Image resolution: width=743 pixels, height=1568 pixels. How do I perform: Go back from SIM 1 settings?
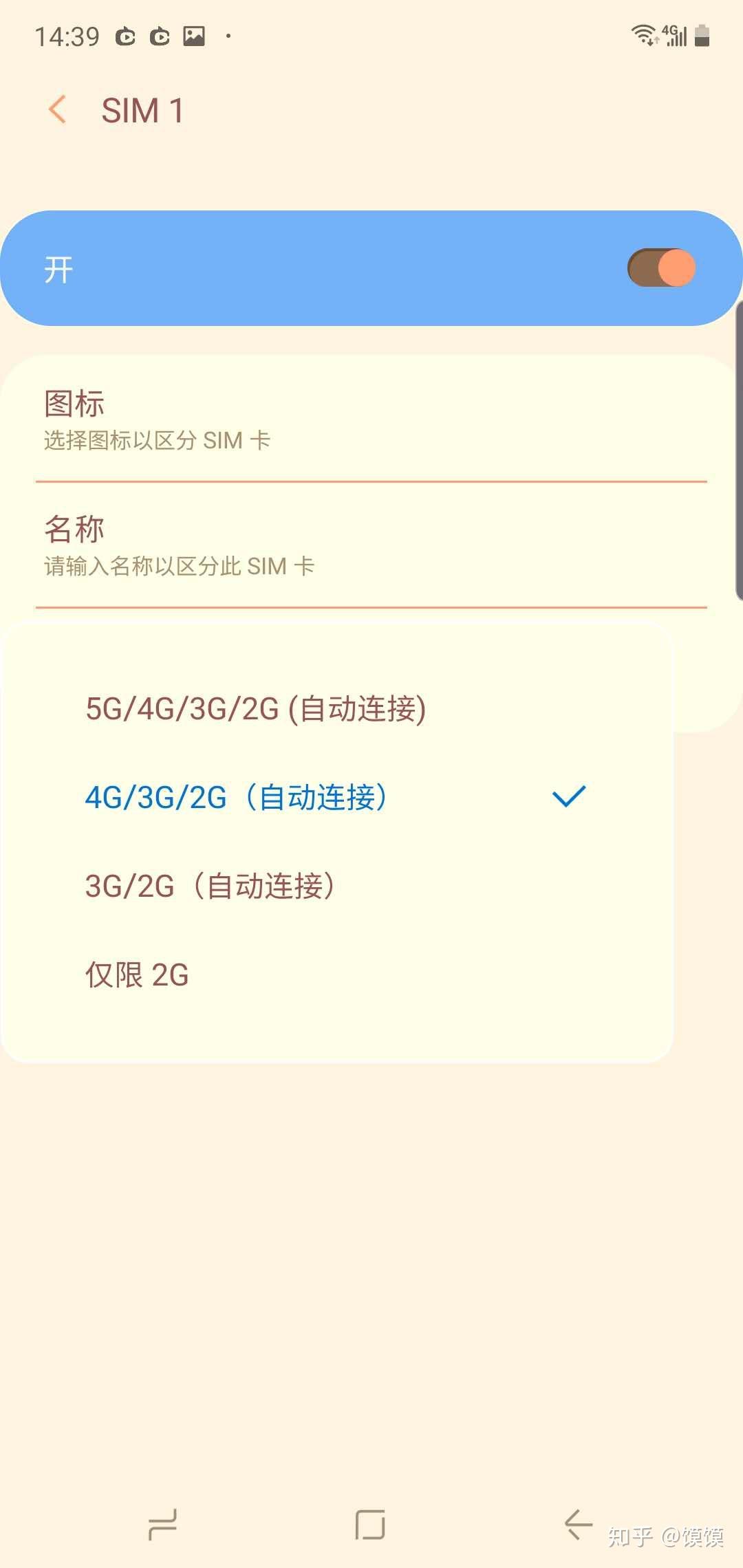coord(58,110)
